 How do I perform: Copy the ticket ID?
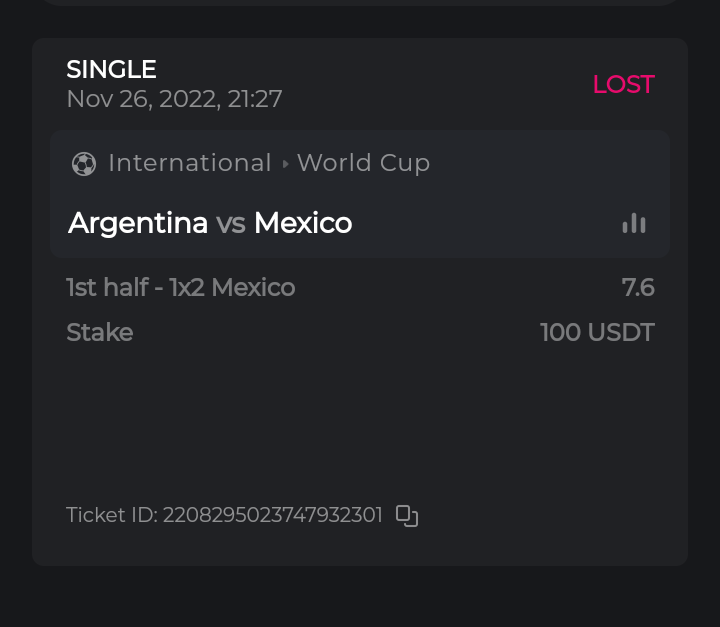(x=407, y=516)
